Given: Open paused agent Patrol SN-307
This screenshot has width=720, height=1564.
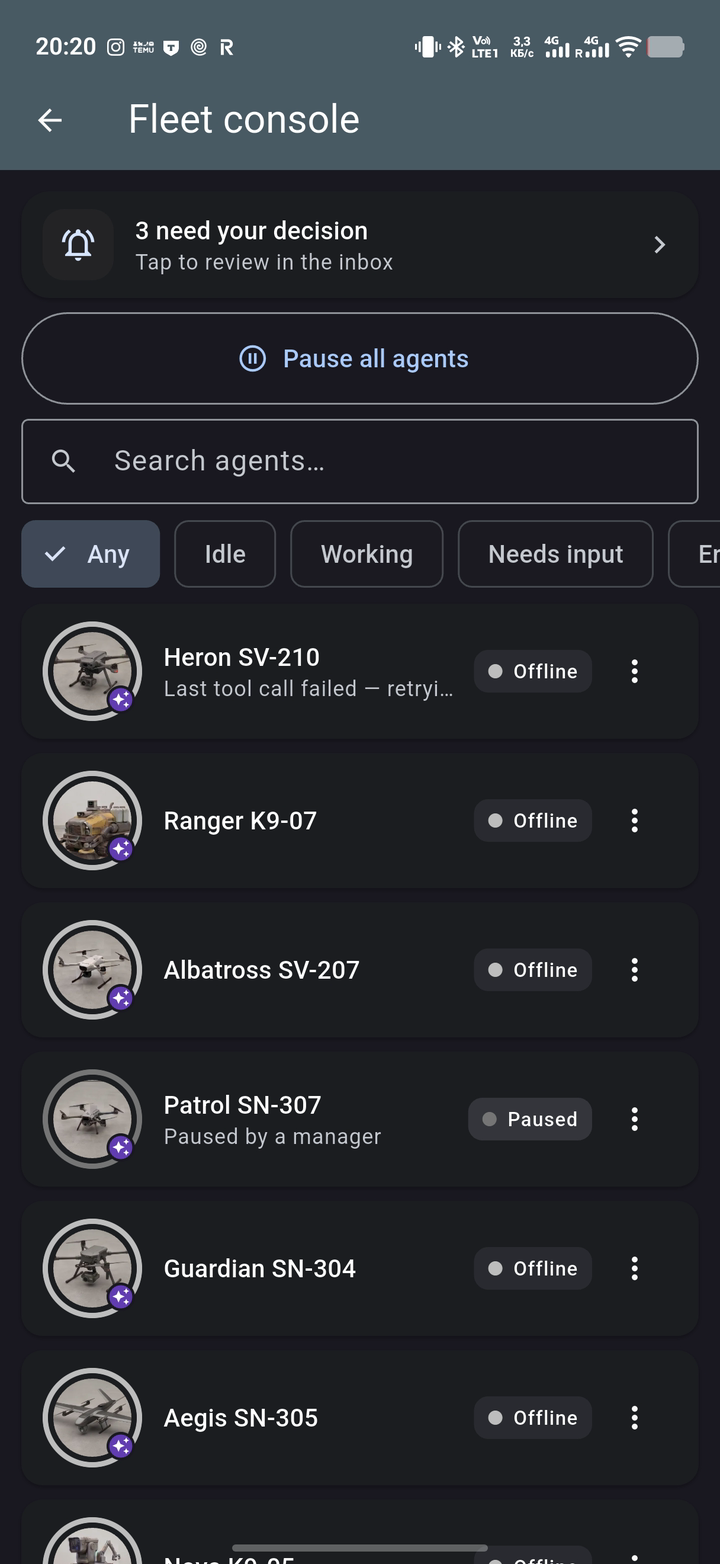Looking at the screenshot, I should pyautogui.click(x=360, y=1119).
